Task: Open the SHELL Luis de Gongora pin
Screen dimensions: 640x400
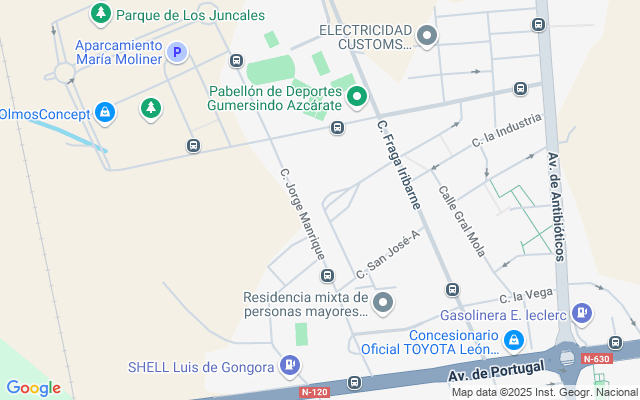Action: 290,366
